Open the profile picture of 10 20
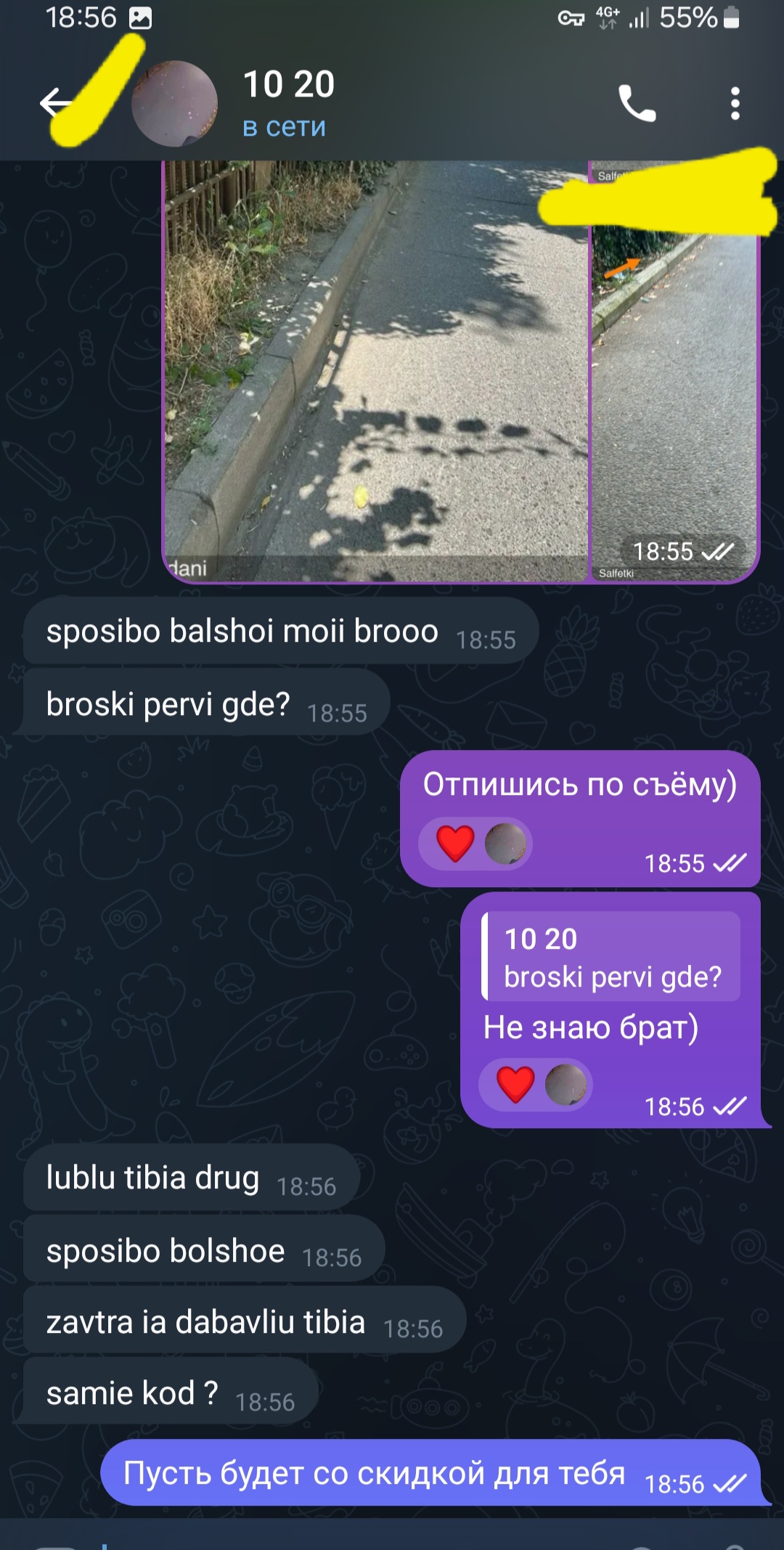Viewport: 784px width, 1550px height. [x=174, y=103]
